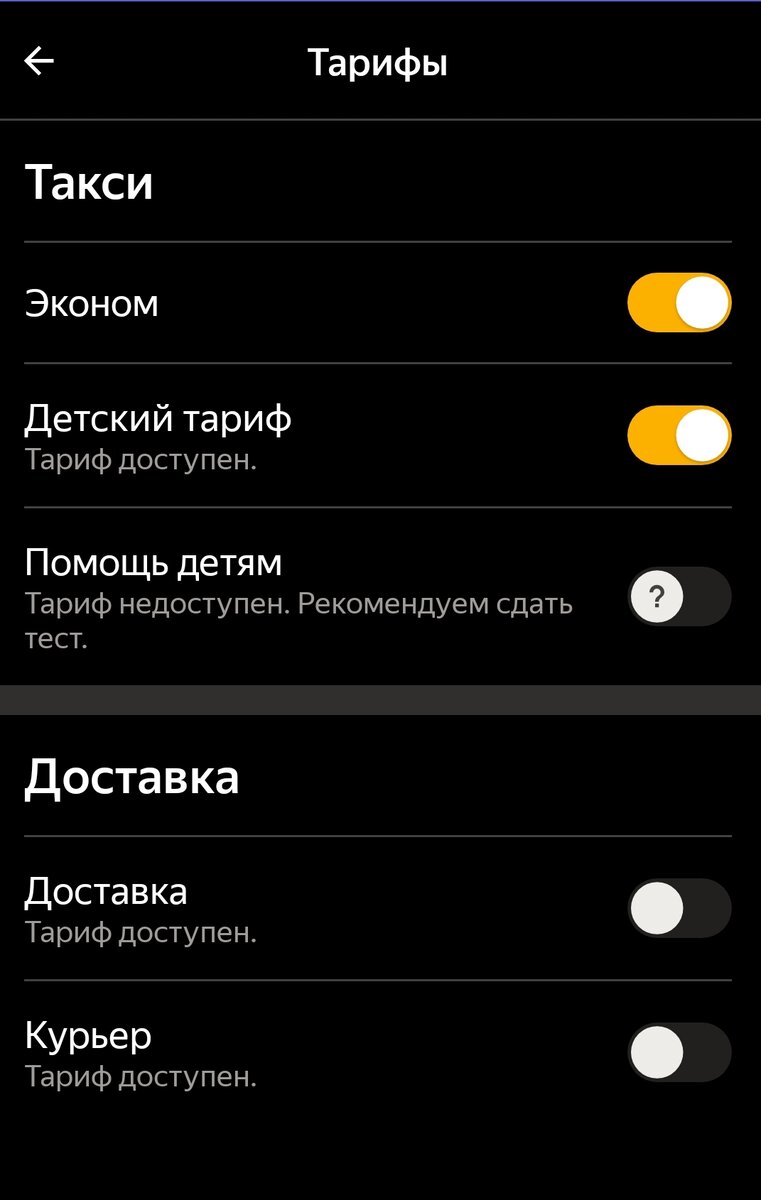761x1200 pixels.
Task: Enable the Доставка tariff toggle
Action: point(678,906)
